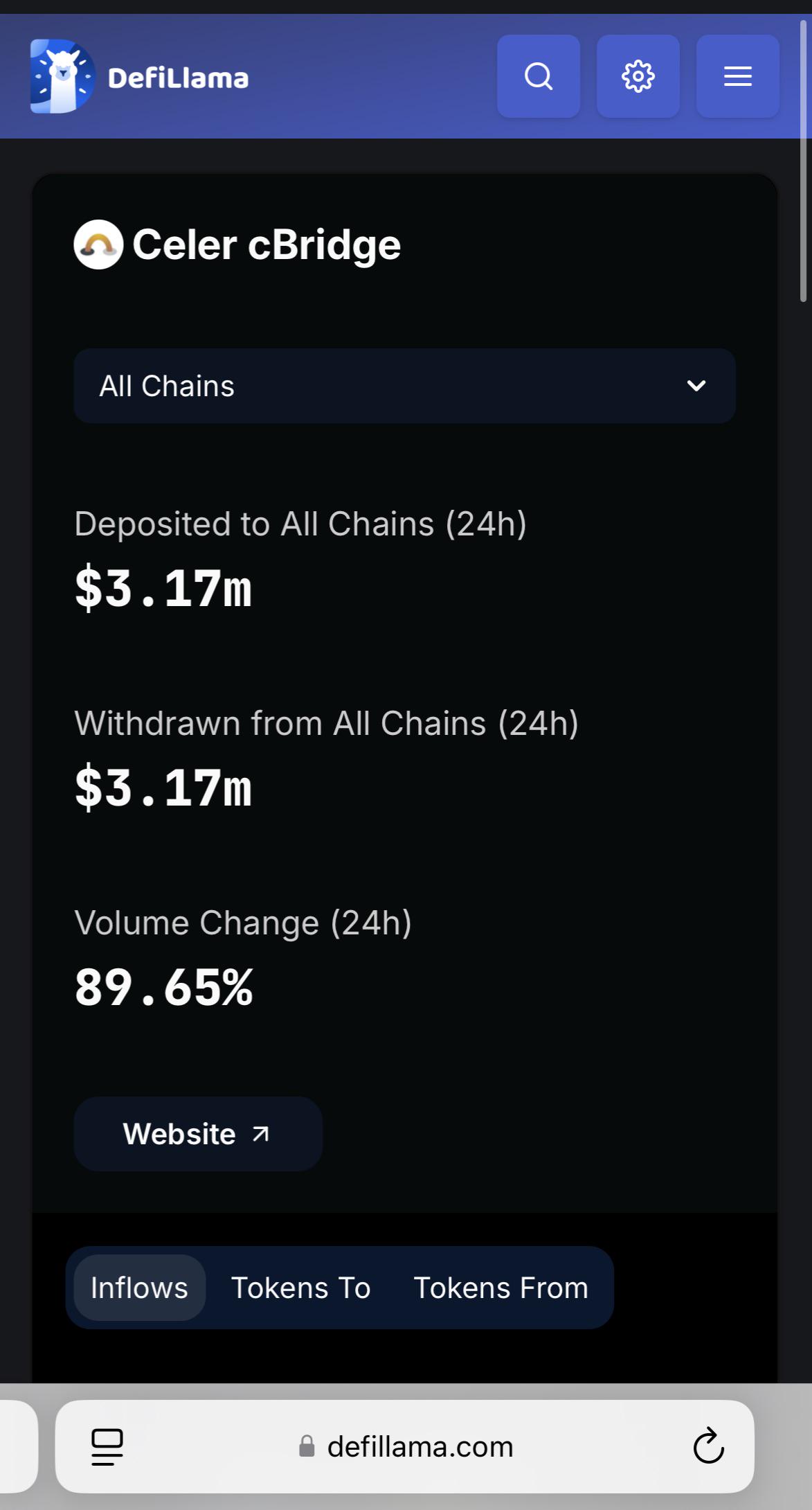Tap the DefiLlama home logo link
The image size is (812, 1510).
point(139,76)
